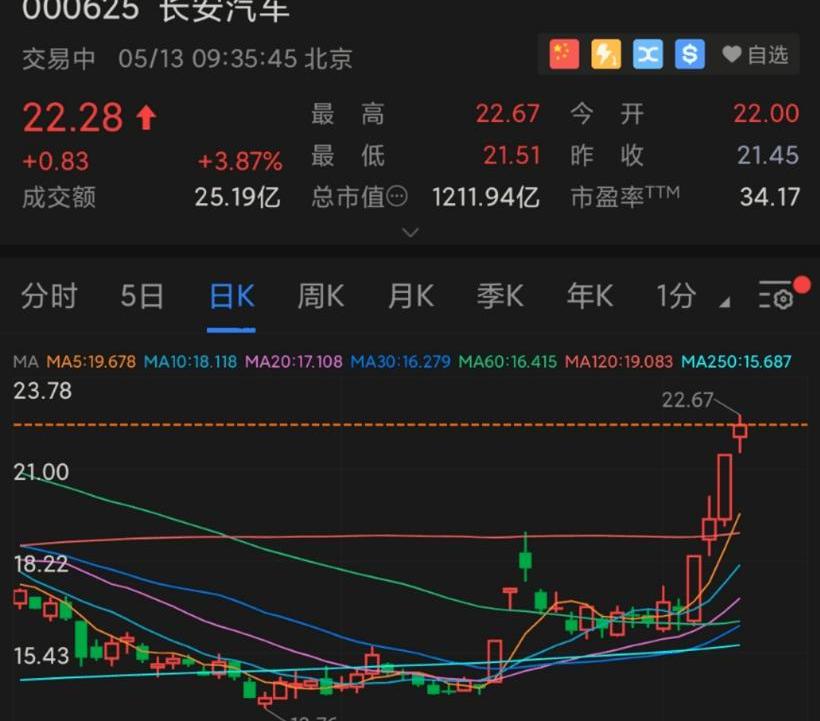Switch to the 年K chart tab
The image size is (820, 721).
click(x=590, y=296)
